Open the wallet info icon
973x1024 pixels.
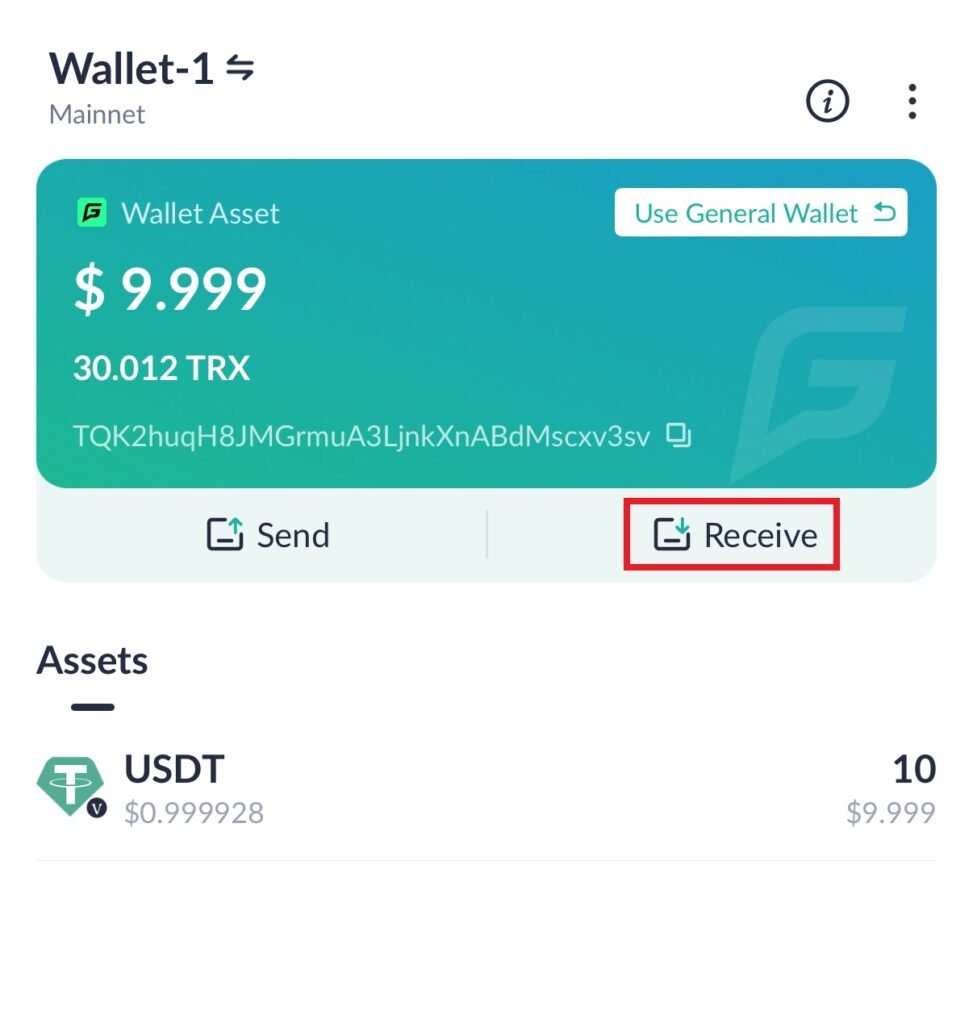pyautogui.click(x=827, y=101)
